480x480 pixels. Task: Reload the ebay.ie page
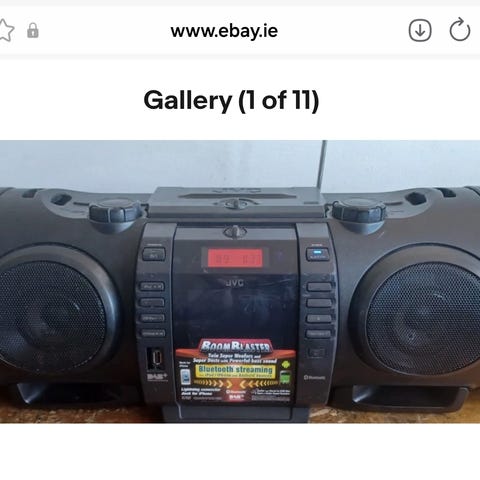(x=460, y=30)
